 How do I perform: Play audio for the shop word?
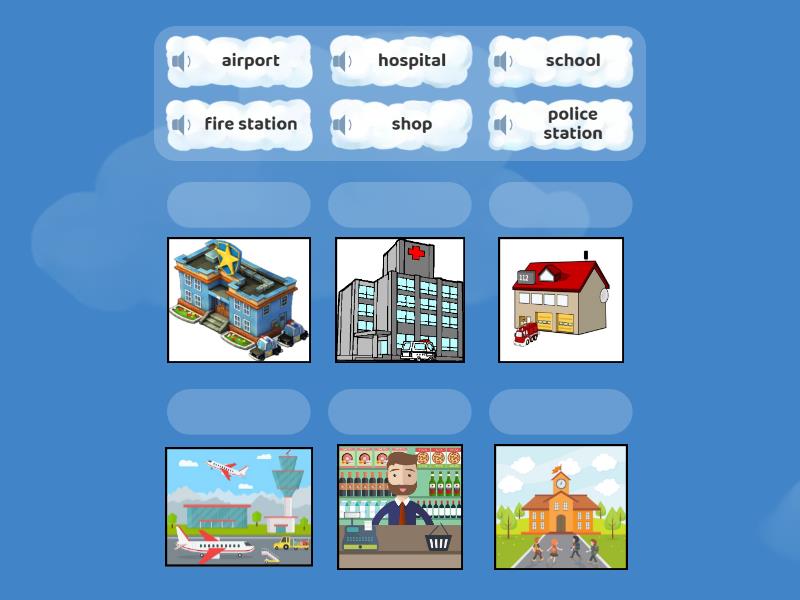point(342,125)
